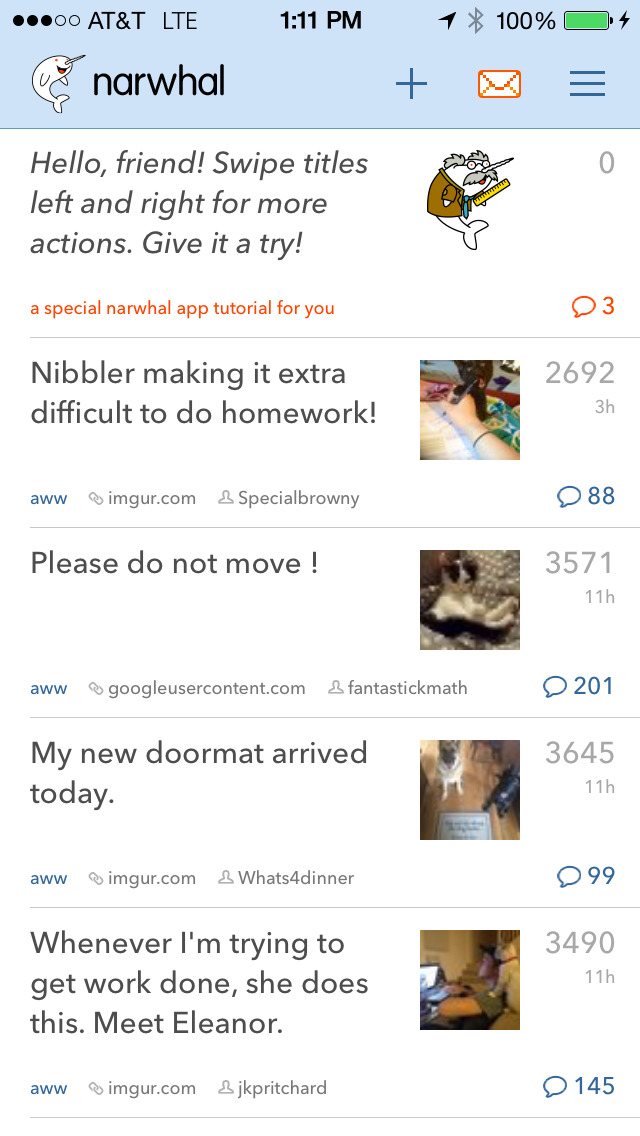This screenshot has height=1136, width=640.
Task: View the doormat post's thumbnail image
Action: click(x=470, y=790)
